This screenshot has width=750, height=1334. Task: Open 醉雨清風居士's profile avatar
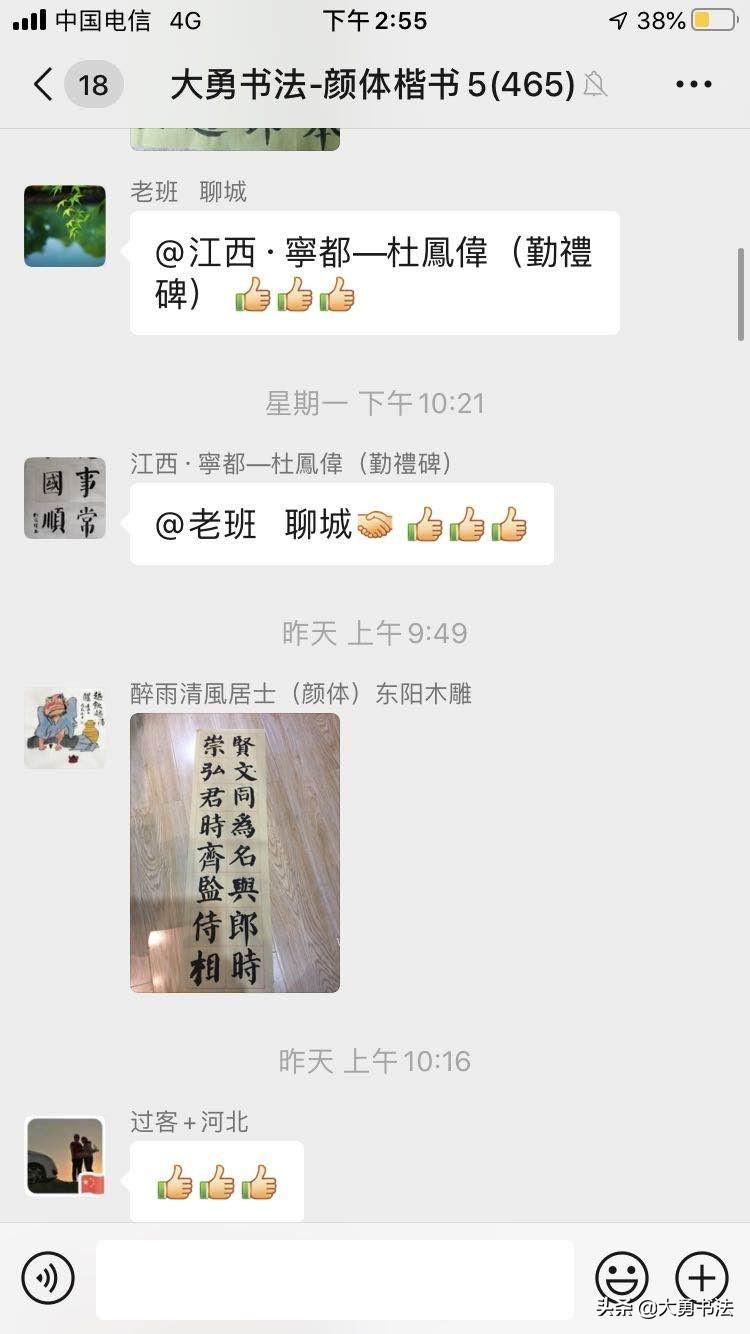point(65,728)
